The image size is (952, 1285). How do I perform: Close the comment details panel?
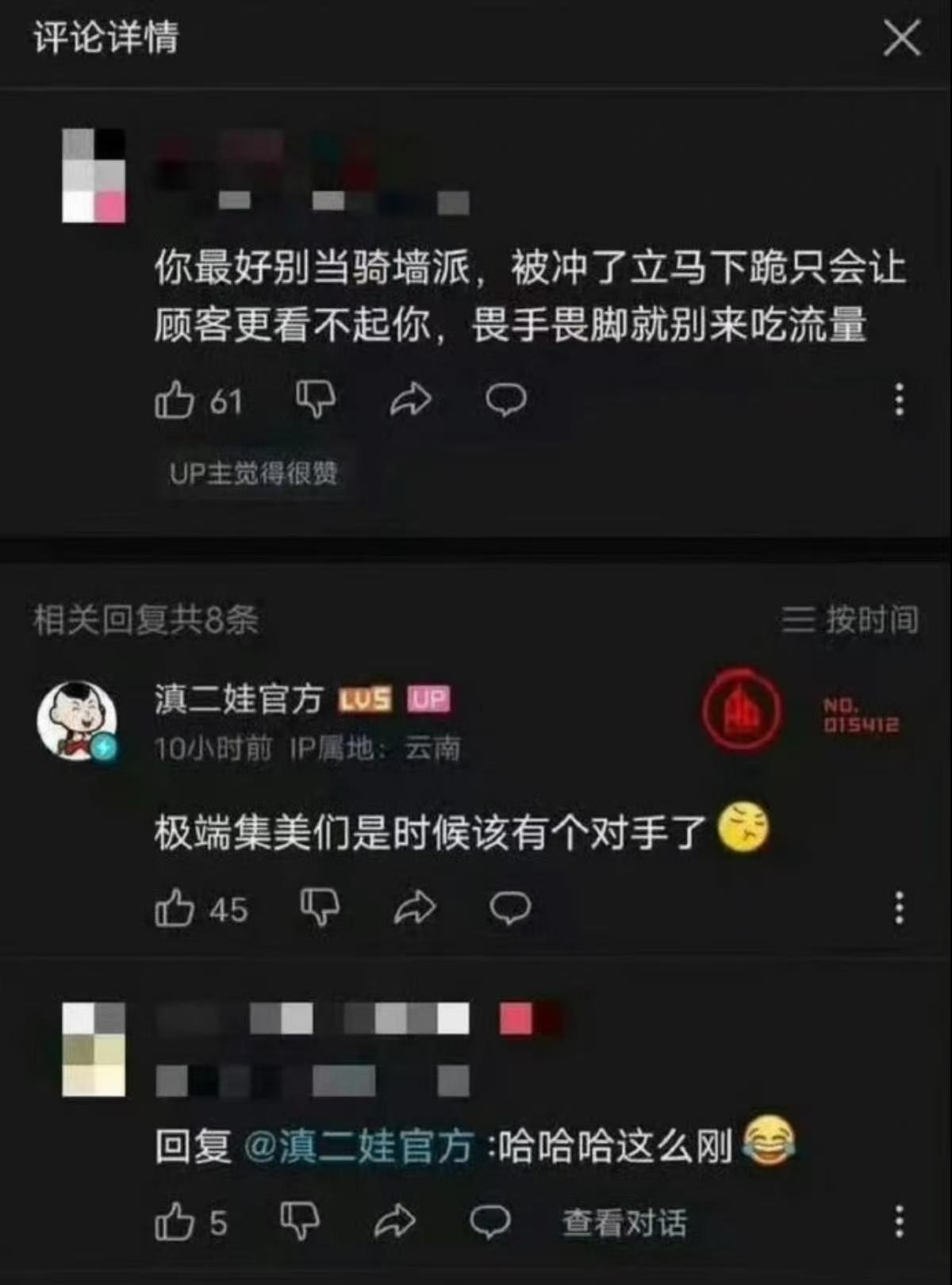[902, 38]
